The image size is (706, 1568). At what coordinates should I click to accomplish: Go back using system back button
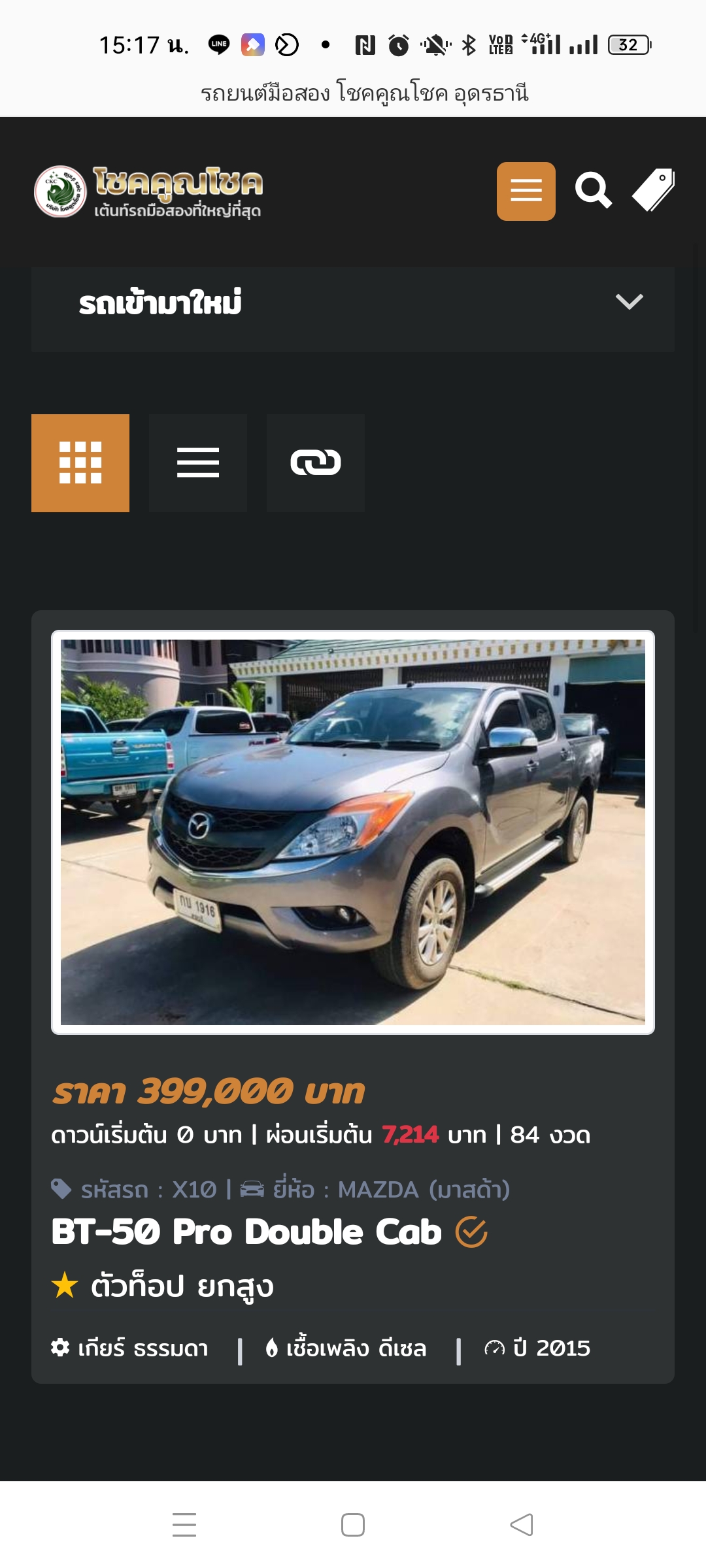[522, 1524]
